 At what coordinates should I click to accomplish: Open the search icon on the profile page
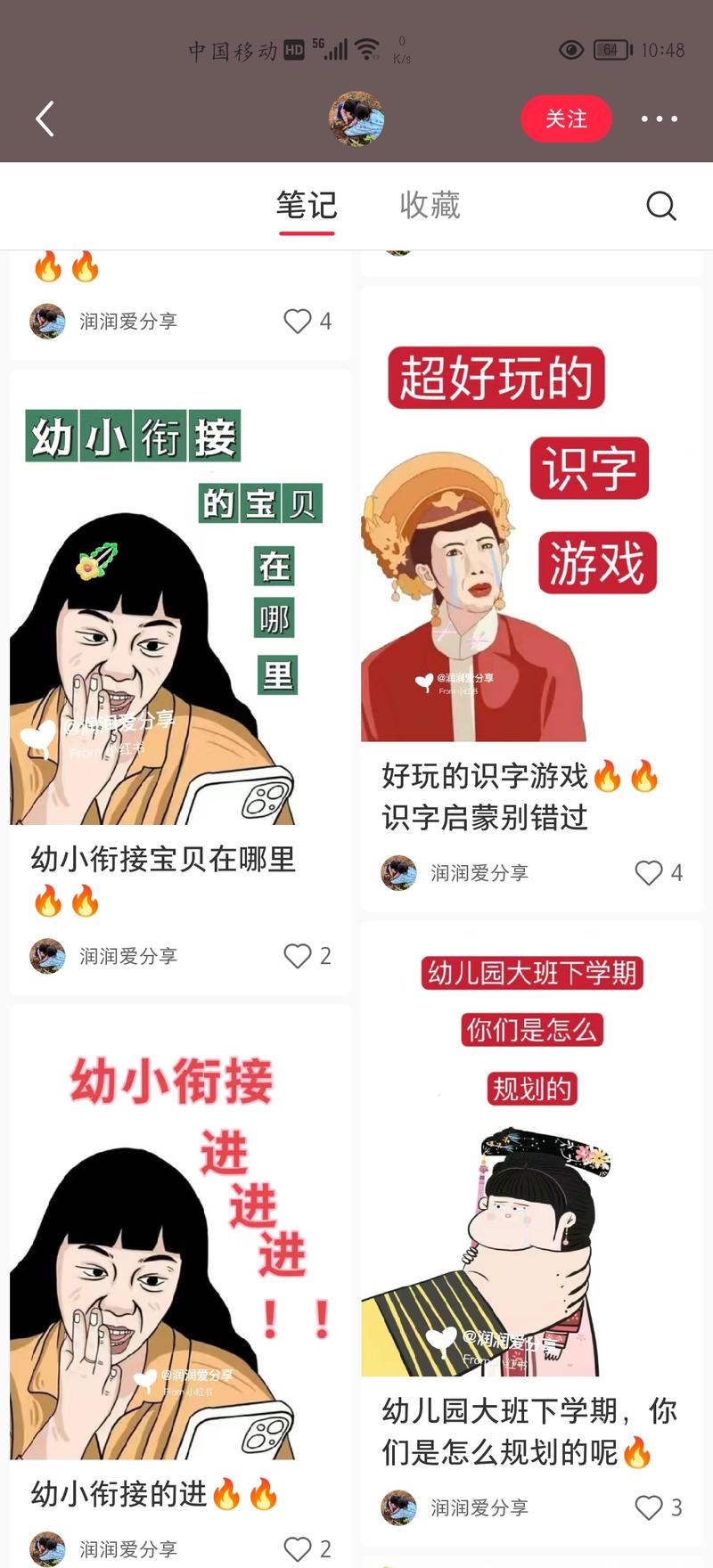pyautogui.click(x=660, y=206)
